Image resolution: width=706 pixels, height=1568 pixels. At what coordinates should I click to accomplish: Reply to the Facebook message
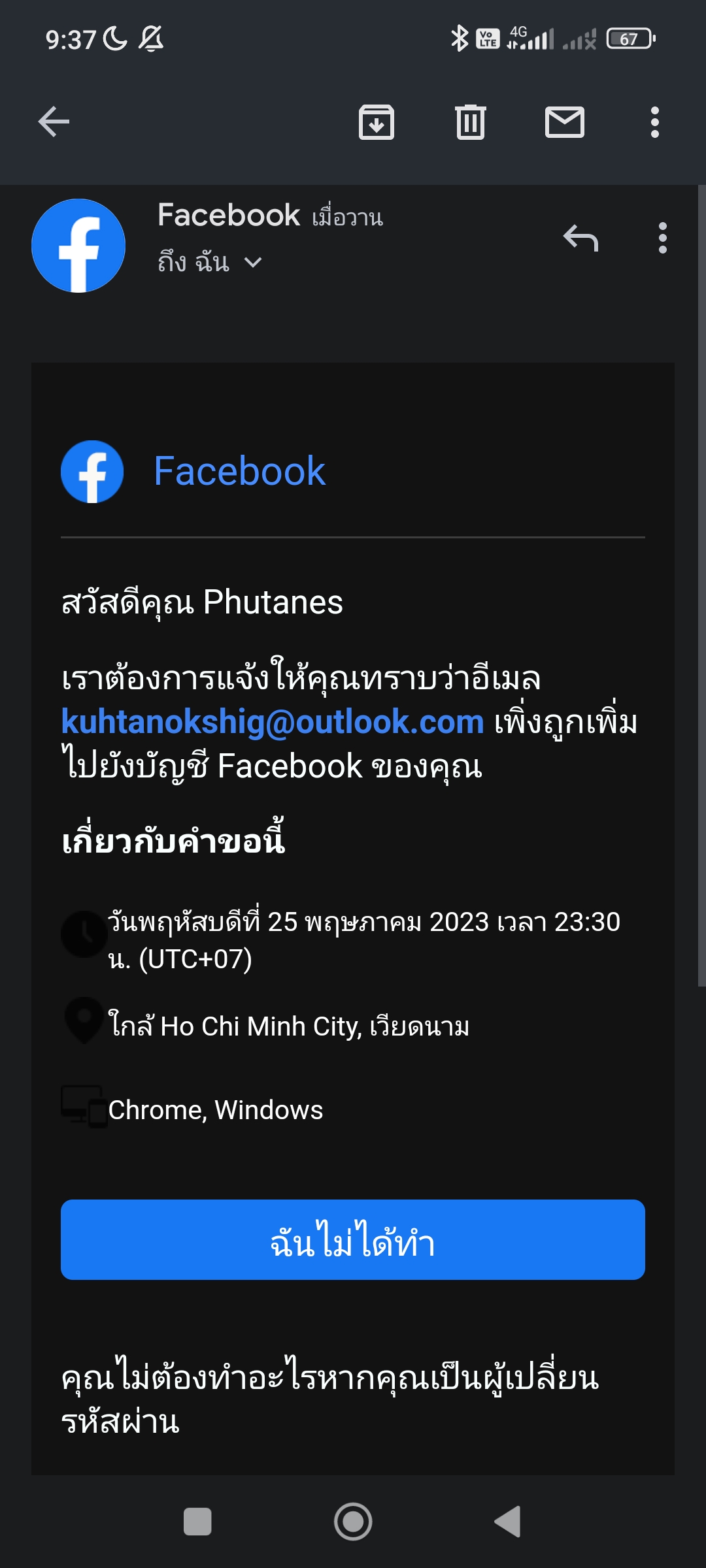click(580, 238)
